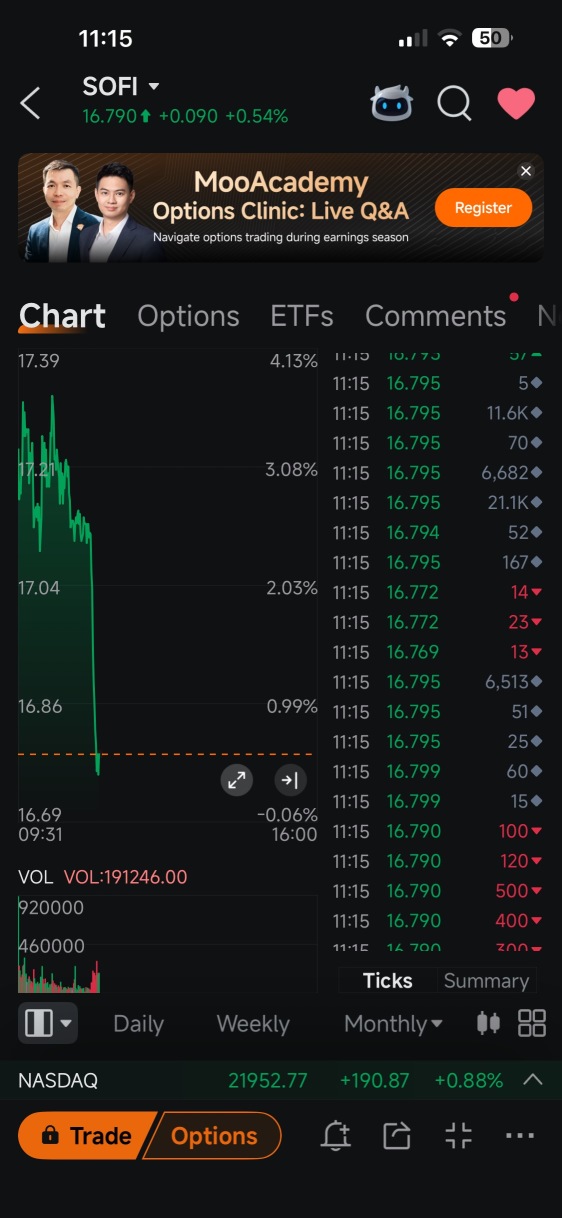Switch to the top Options tab
The width and height of the screenshot is (562, 1218).
[188, 316]
